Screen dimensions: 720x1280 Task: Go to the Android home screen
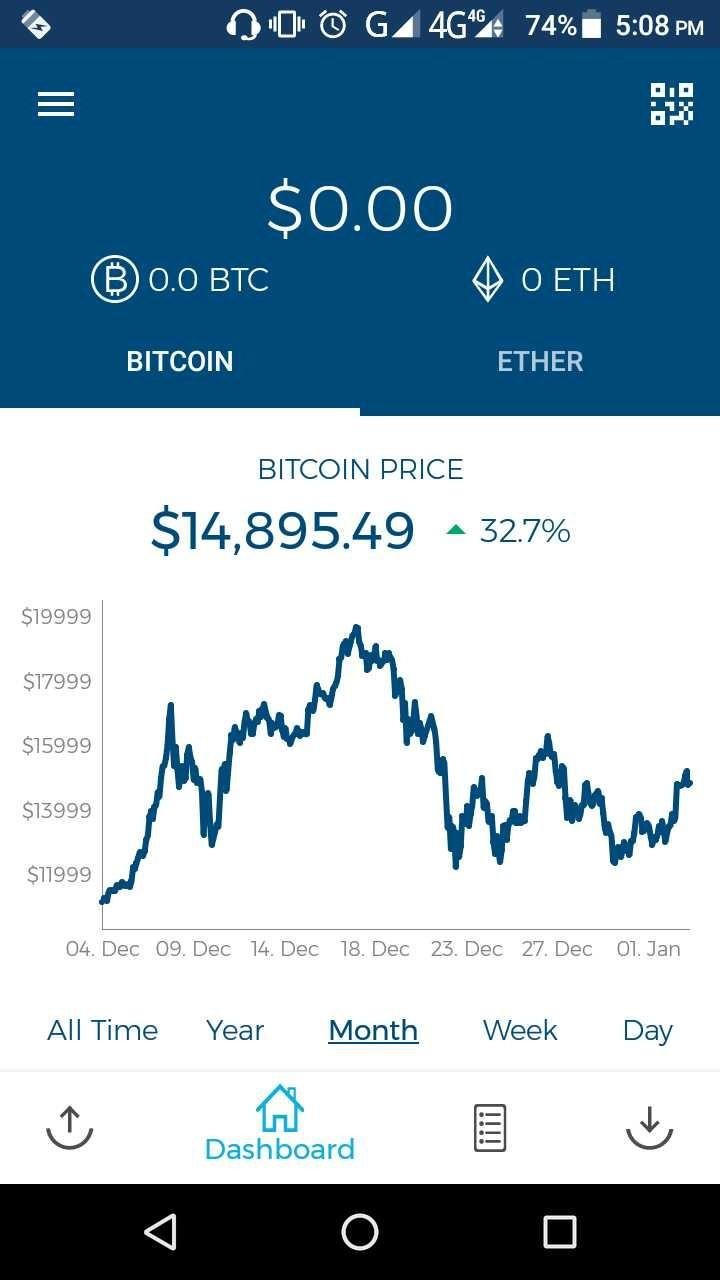[x=360, y=1232]
